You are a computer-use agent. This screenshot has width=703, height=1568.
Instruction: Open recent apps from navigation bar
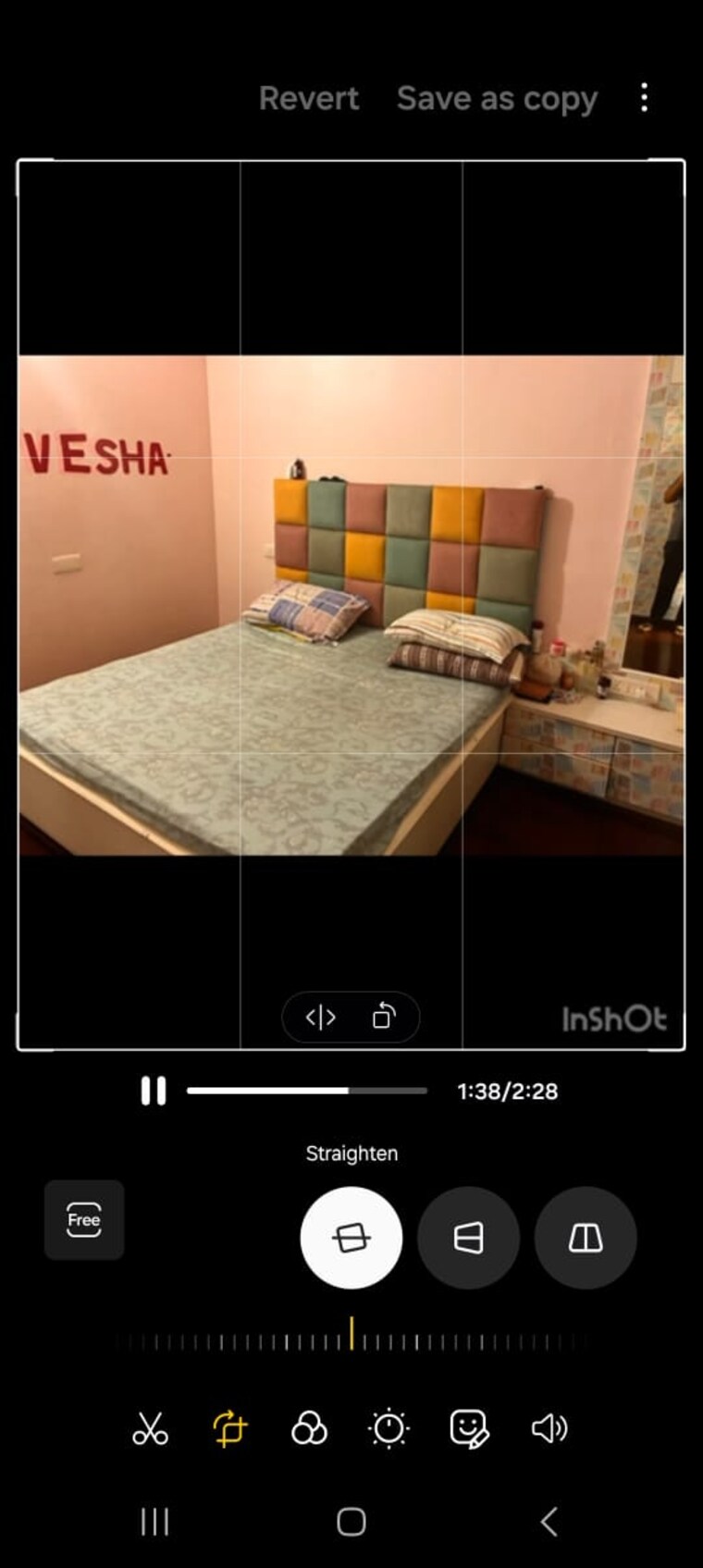click(x=154, y=1522)
